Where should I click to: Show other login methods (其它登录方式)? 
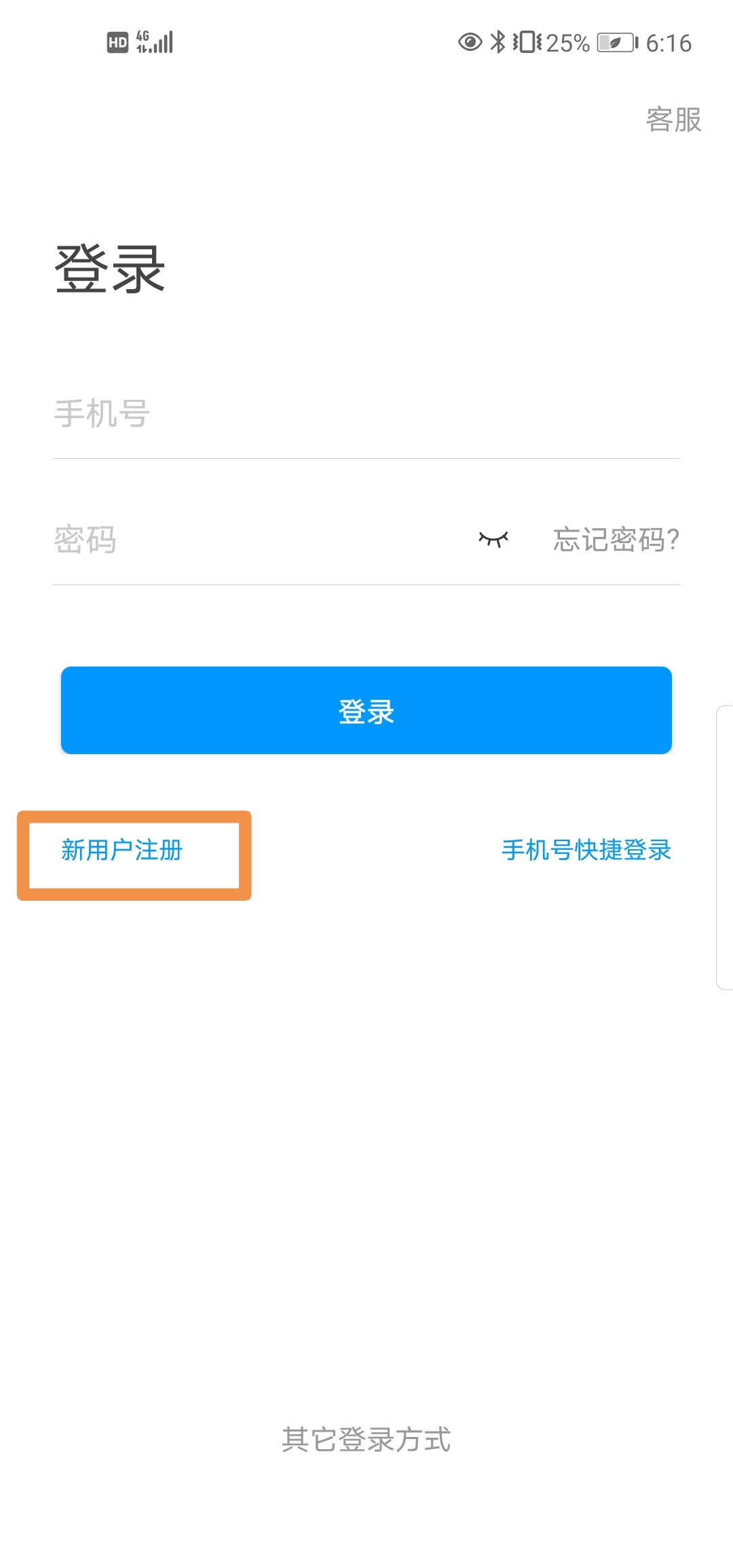366,1439
